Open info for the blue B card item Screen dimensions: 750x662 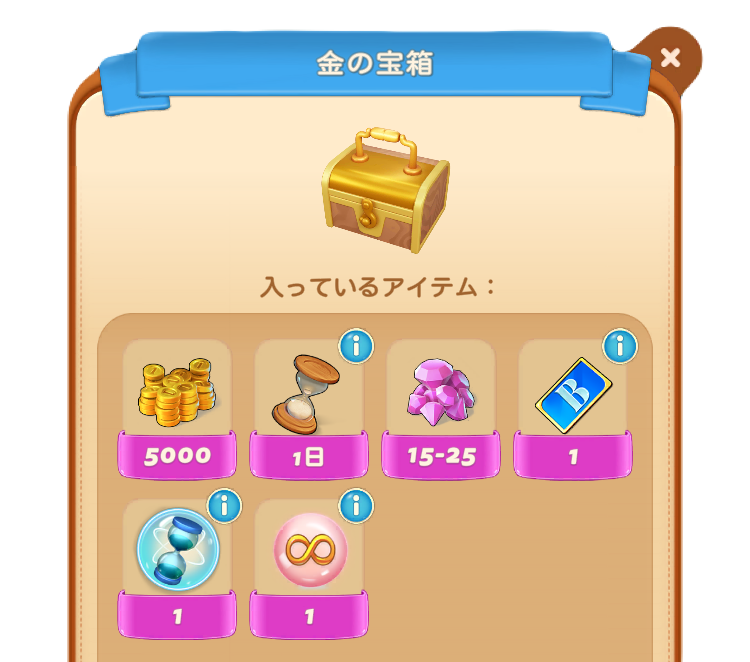pos(620,347)
